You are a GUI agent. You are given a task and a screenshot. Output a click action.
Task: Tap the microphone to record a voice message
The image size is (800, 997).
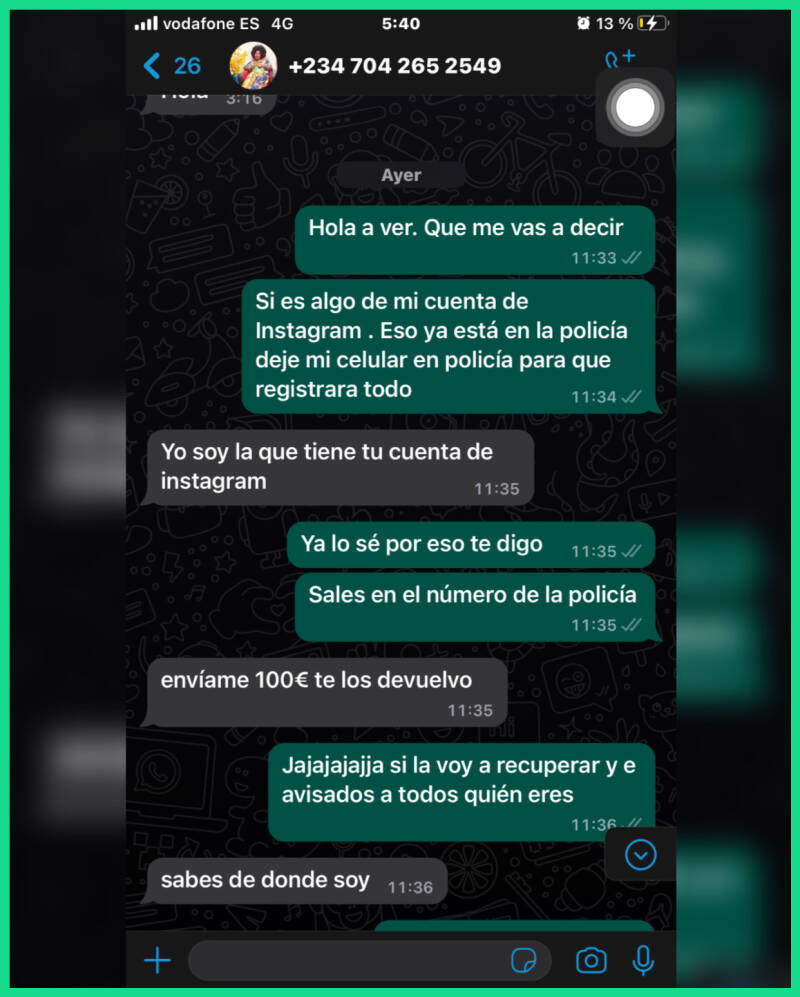pos(643,961)
